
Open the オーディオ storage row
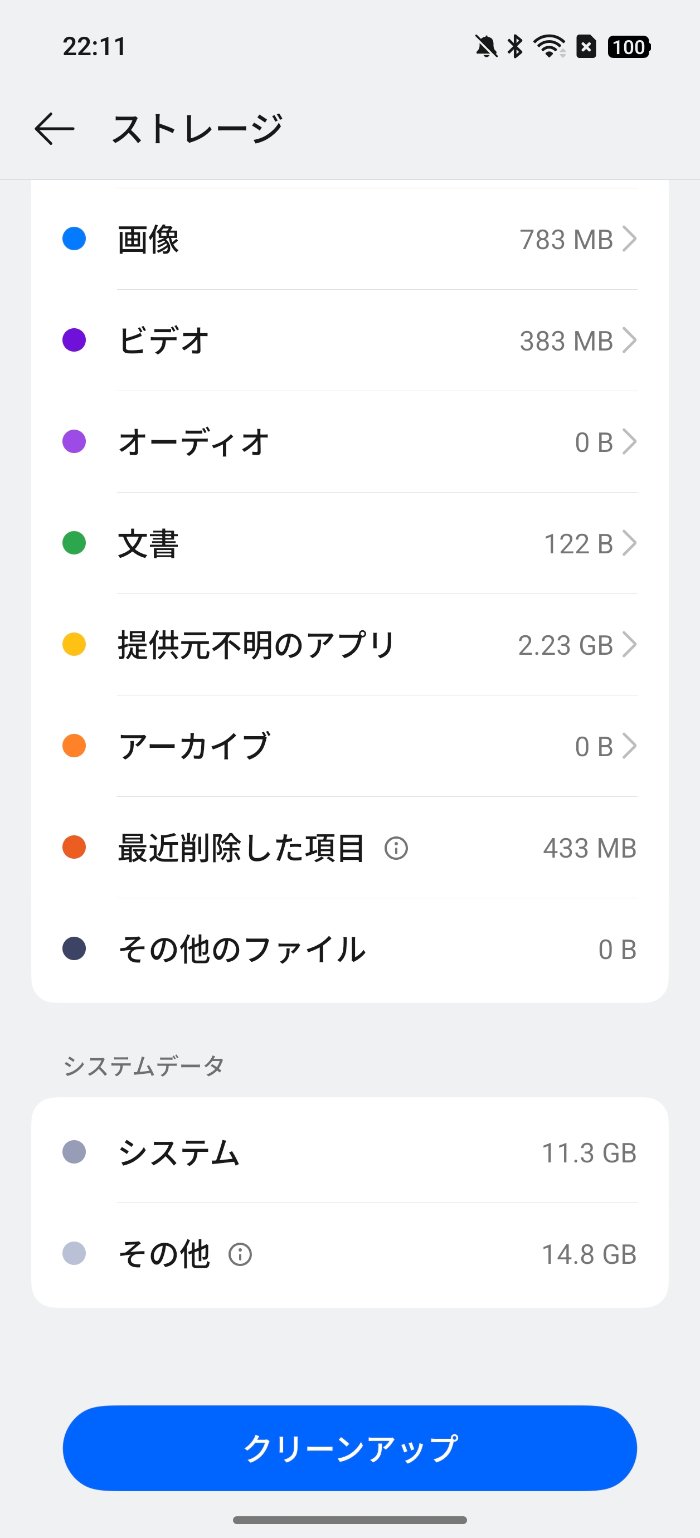[x=350, y=442]
